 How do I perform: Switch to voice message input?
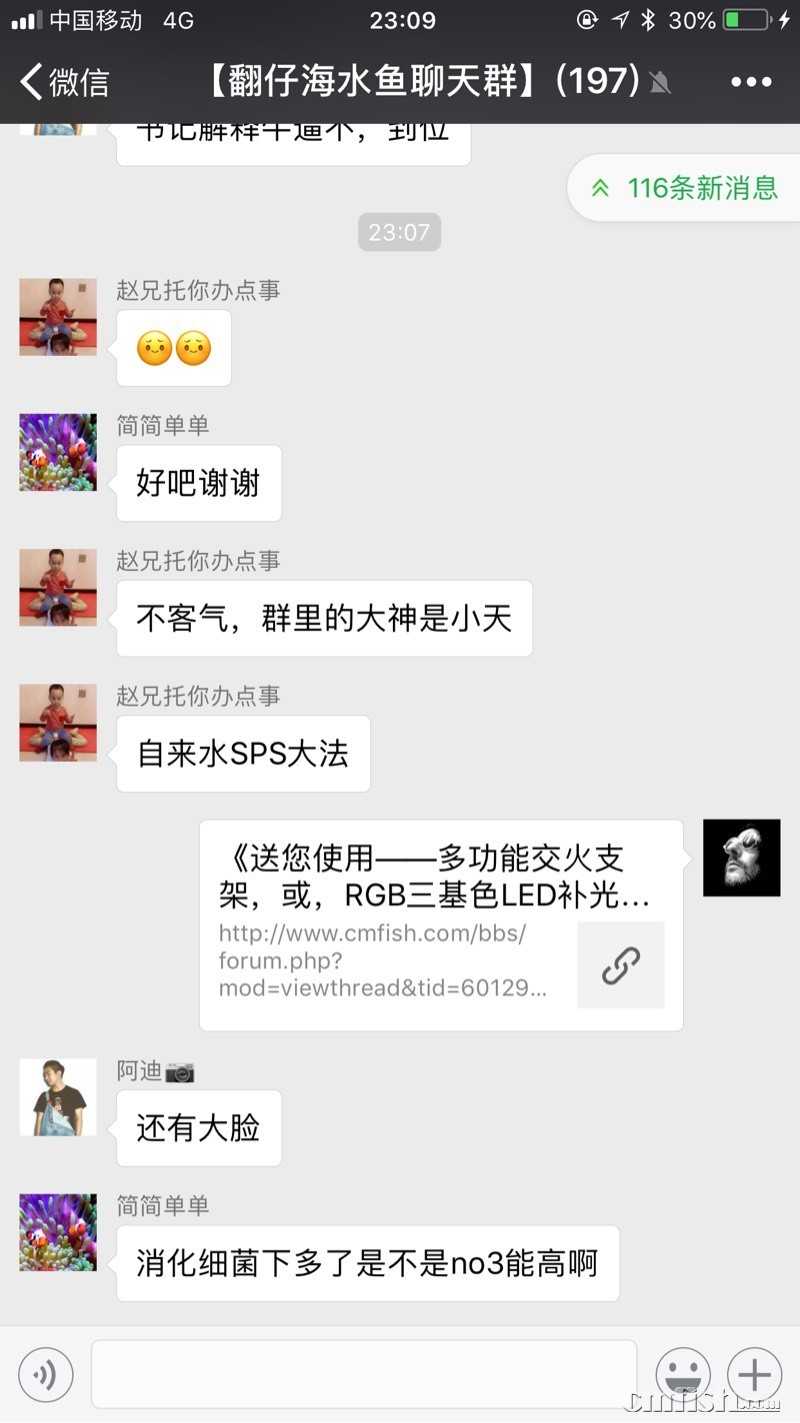pyautogui.click(x=46, y=1375)
